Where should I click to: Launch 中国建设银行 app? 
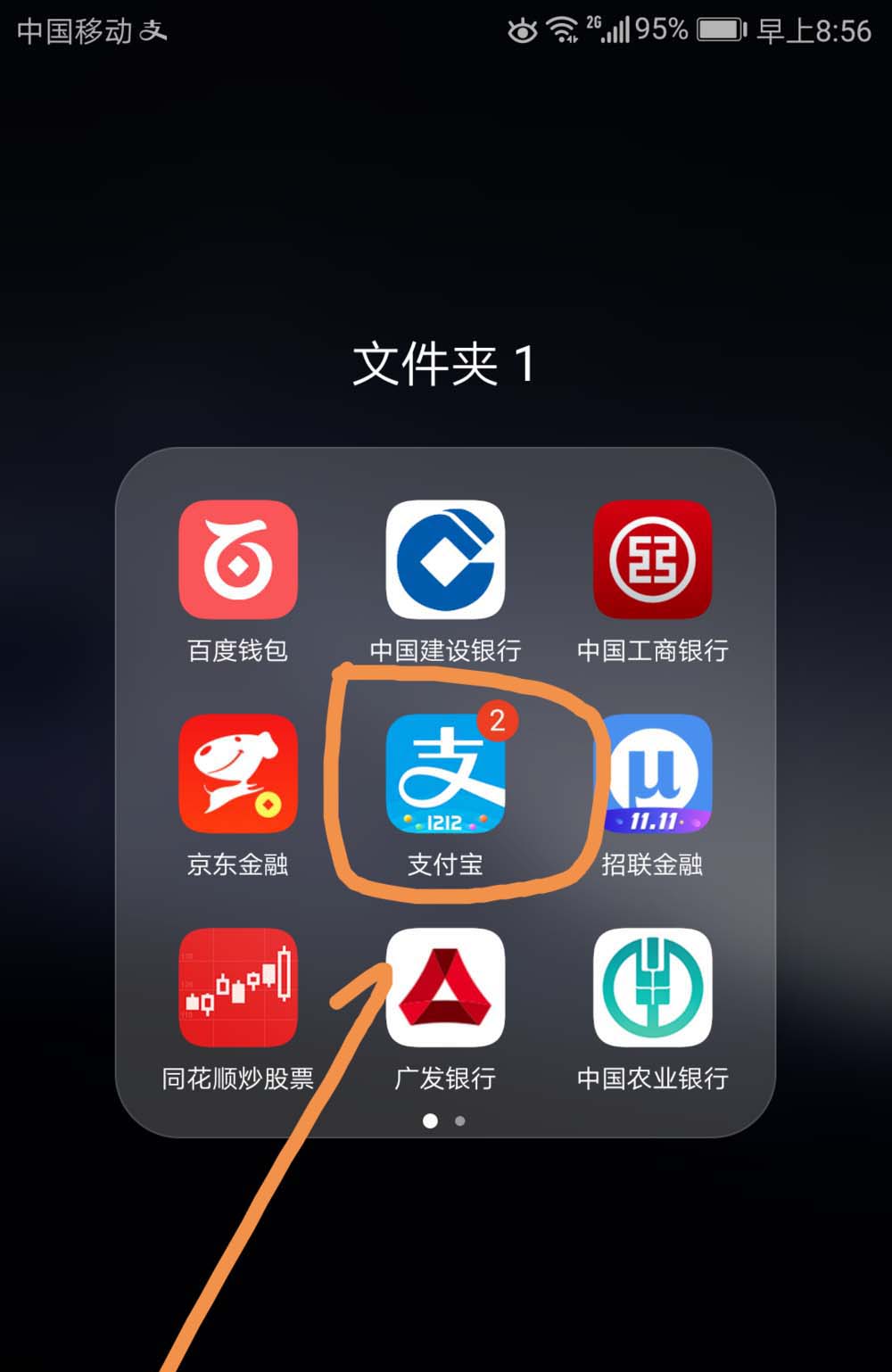tap(445, 559)
